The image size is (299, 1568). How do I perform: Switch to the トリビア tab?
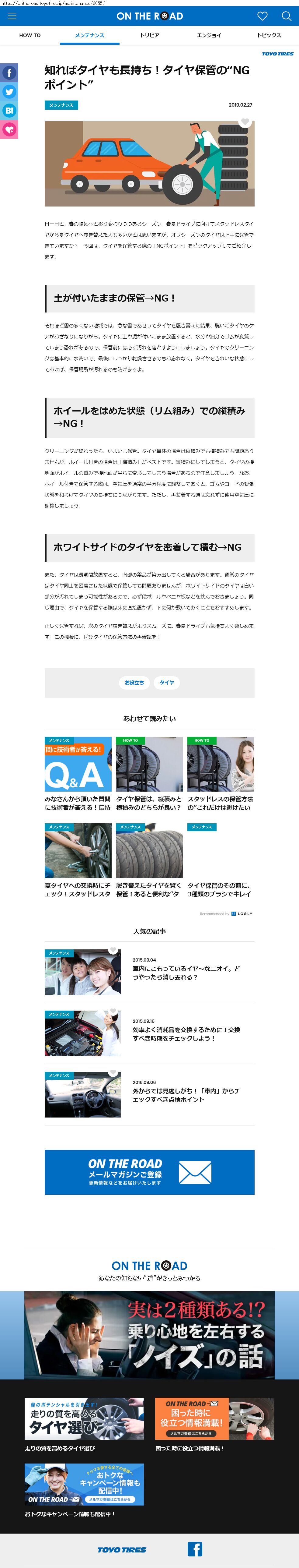150,35
